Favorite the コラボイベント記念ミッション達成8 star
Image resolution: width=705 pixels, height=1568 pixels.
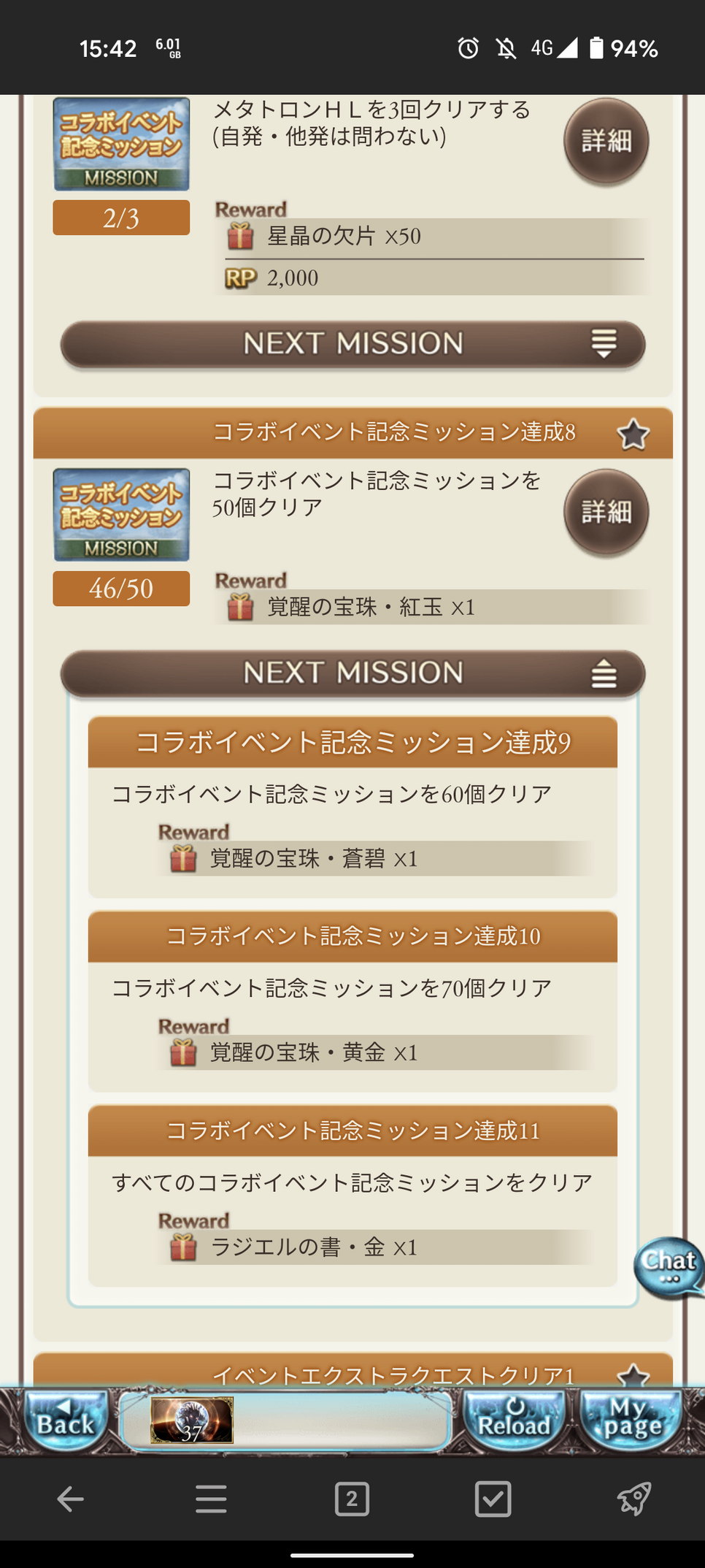click(632, 435)
